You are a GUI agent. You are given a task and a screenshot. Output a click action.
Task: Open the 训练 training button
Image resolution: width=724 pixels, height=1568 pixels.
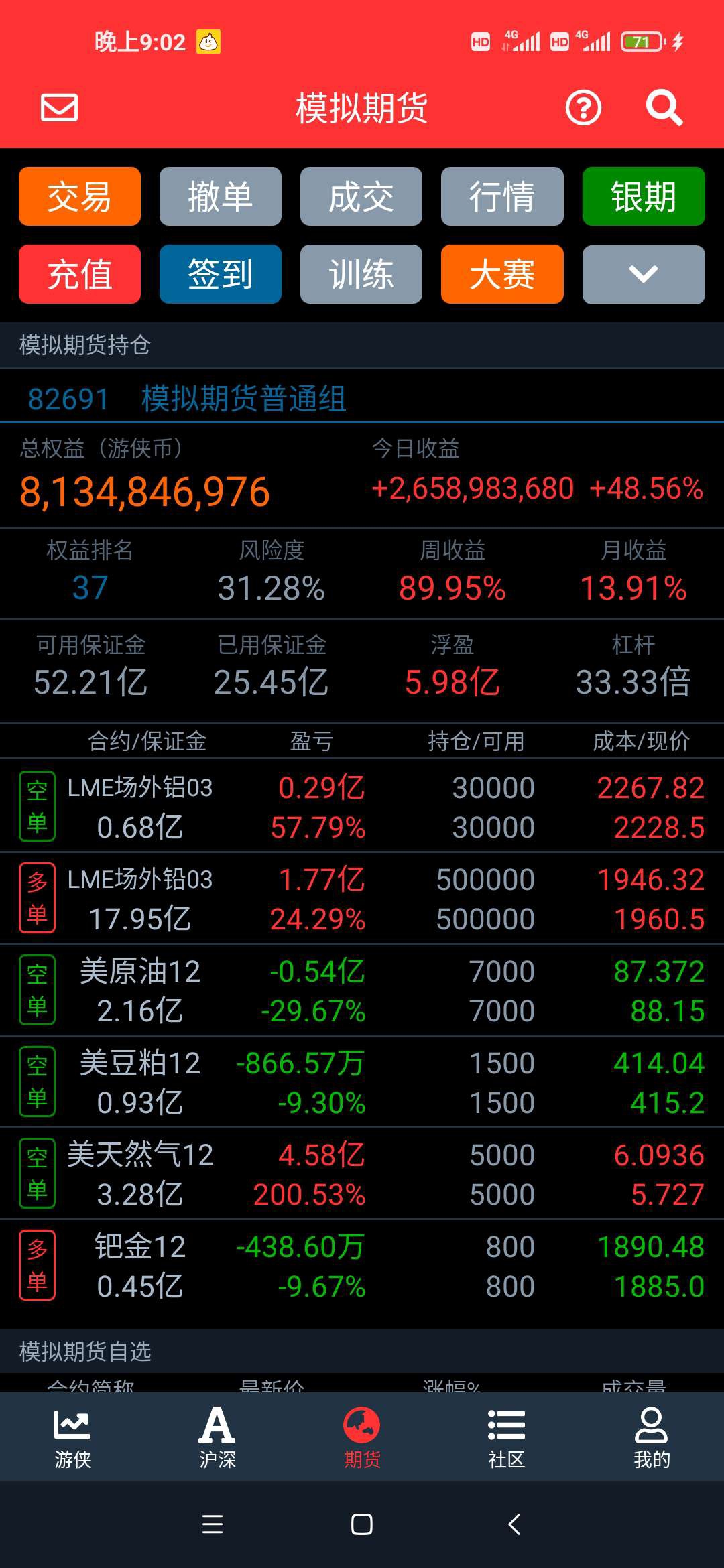coord(361,274)
